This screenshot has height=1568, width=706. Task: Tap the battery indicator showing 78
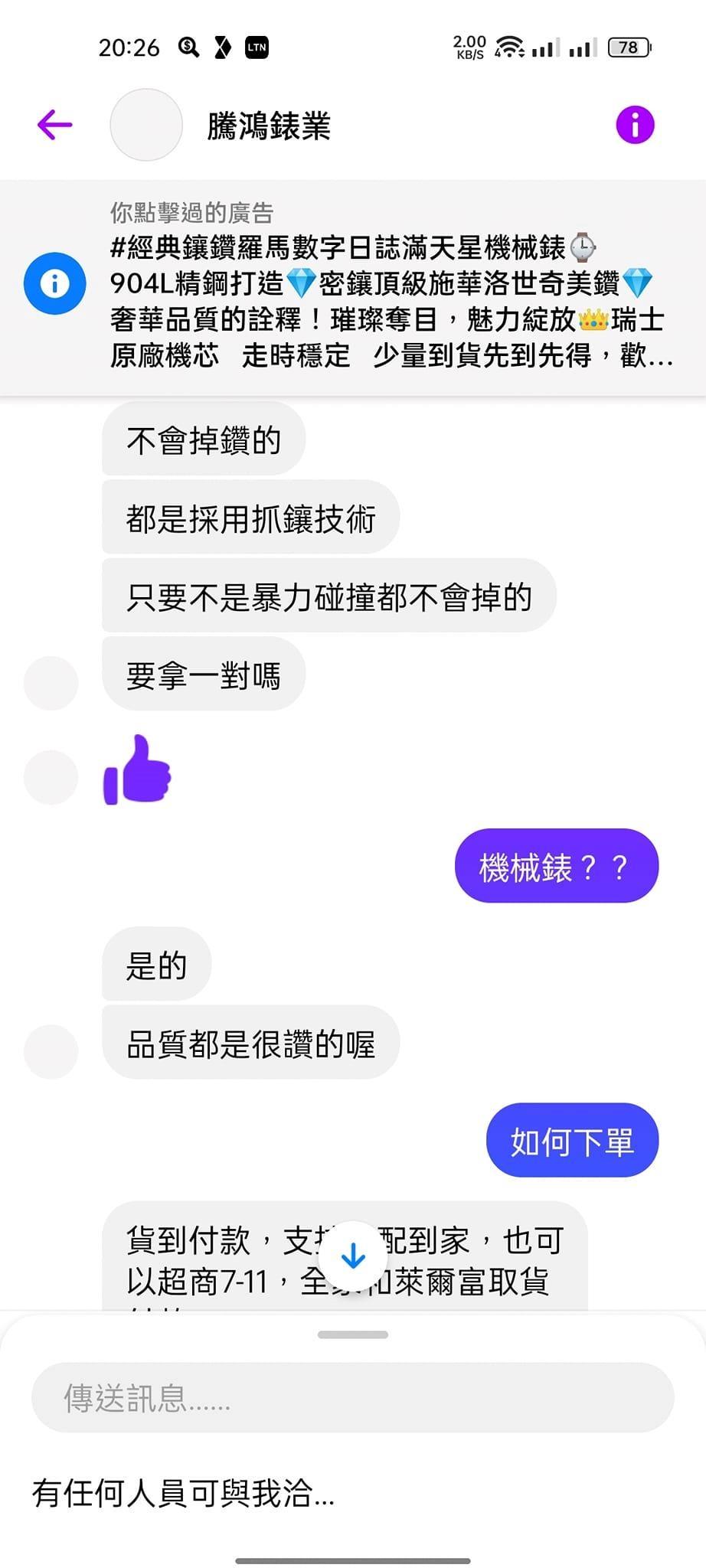coord(629,48)
